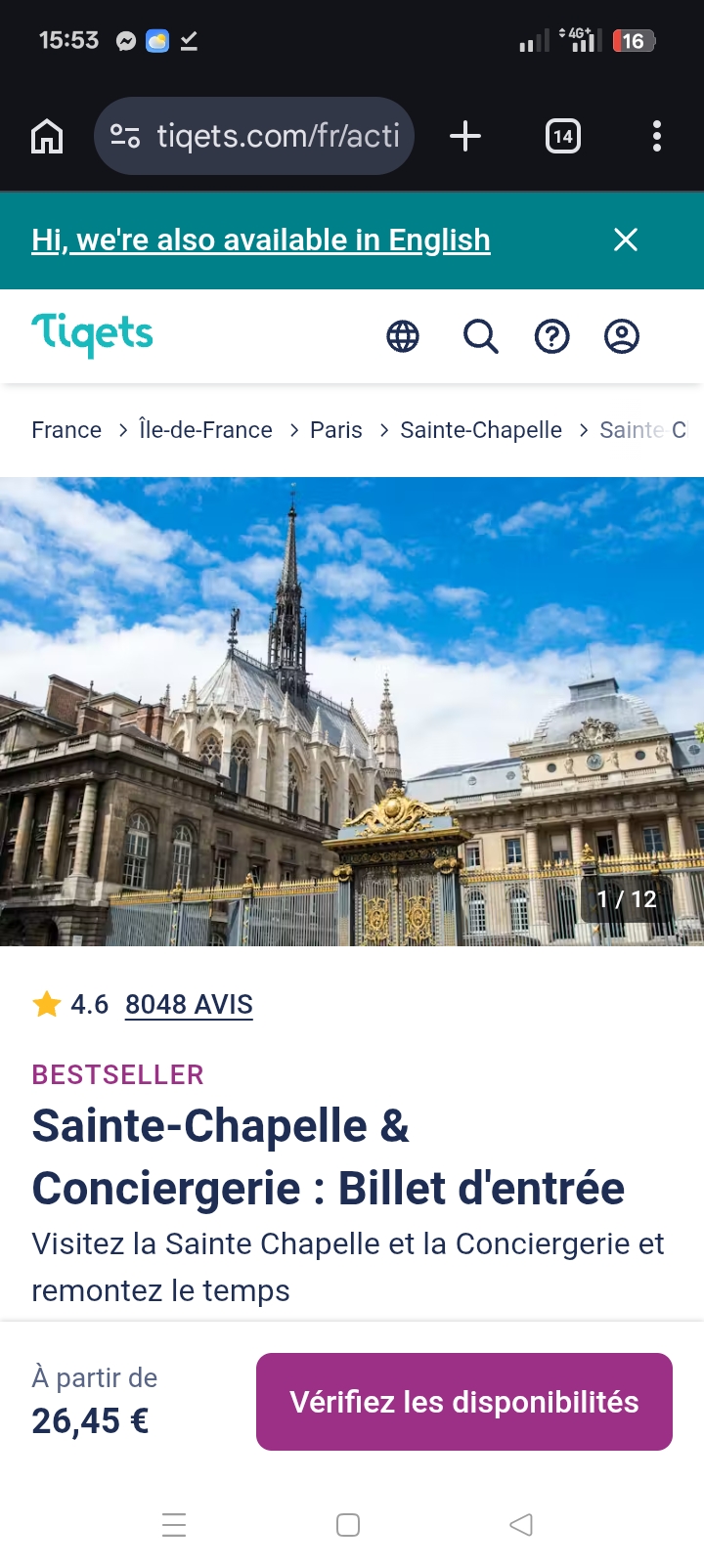Show the 14 open tabs
The image size is (704, 1568).
(562, 136)
